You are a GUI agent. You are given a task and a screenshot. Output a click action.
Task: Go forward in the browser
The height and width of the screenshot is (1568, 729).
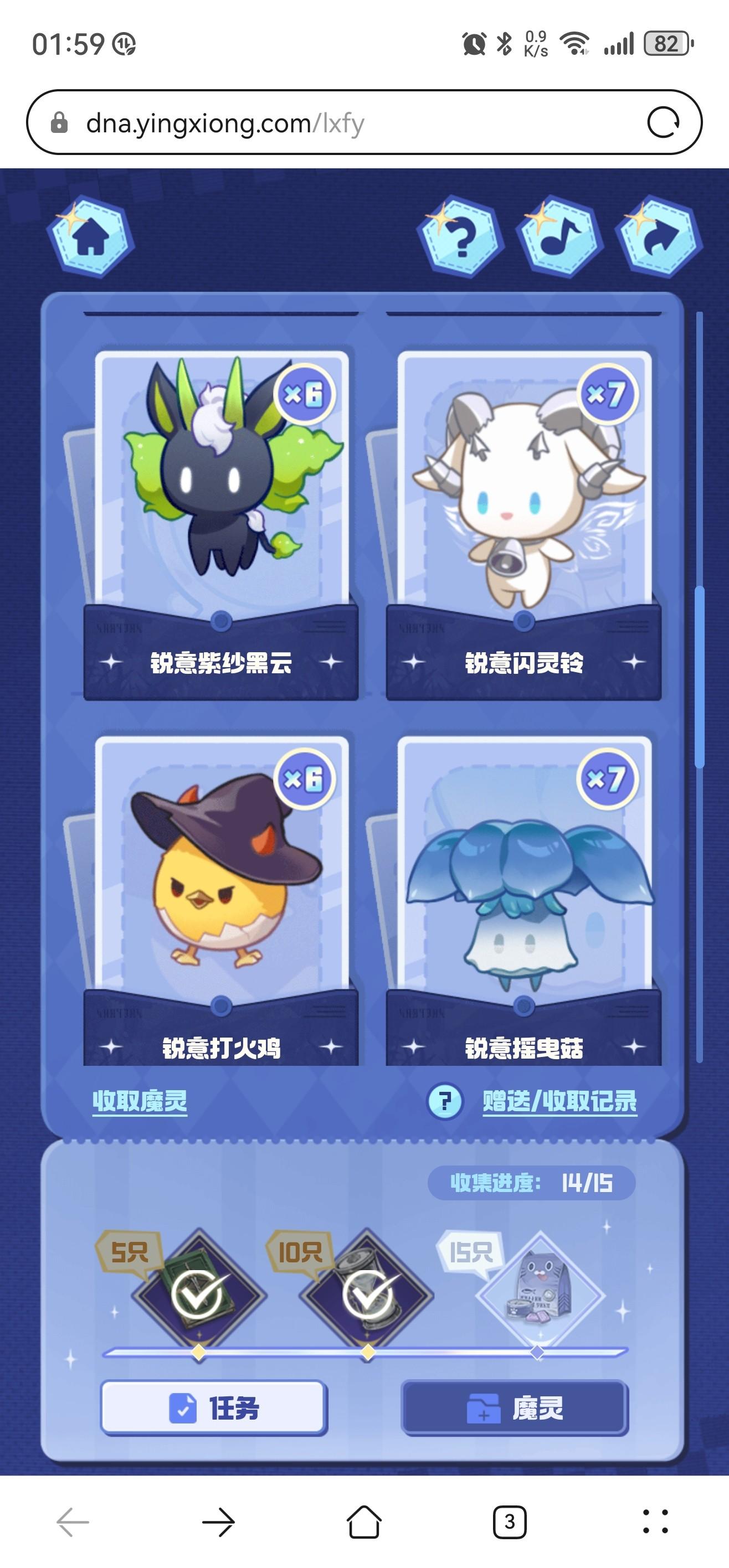[x=218, y=1523]
